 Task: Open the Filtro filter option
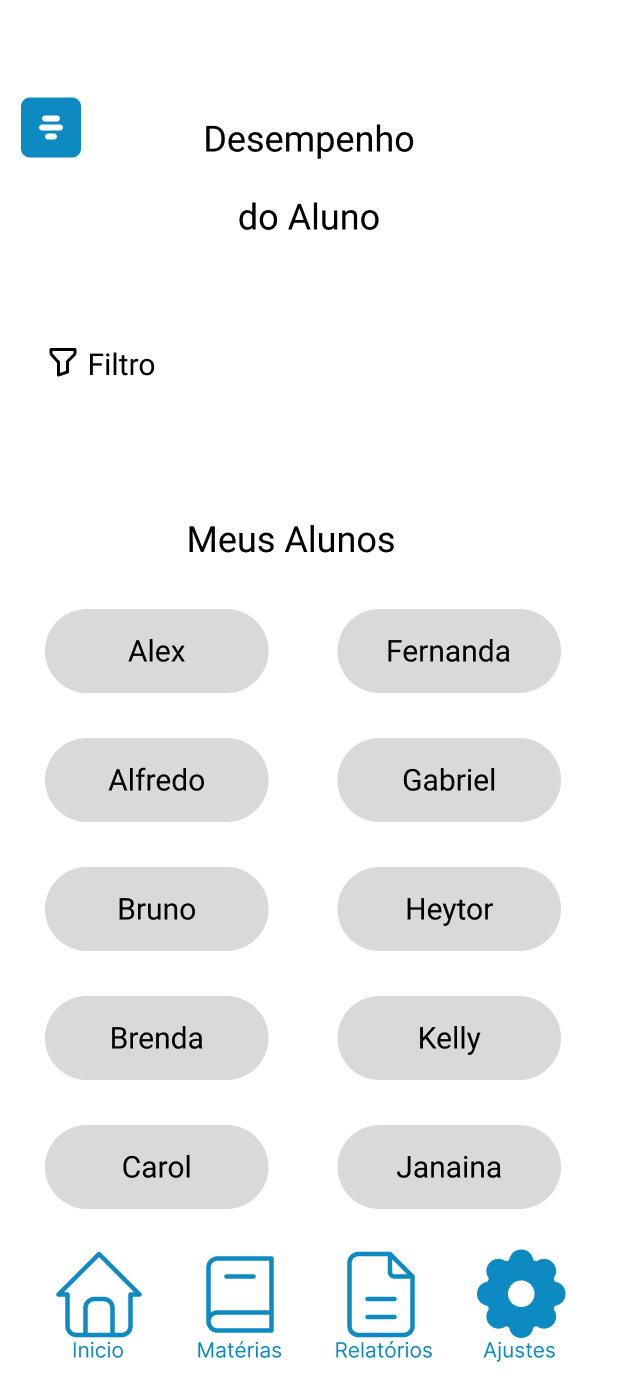click(102, 364)
